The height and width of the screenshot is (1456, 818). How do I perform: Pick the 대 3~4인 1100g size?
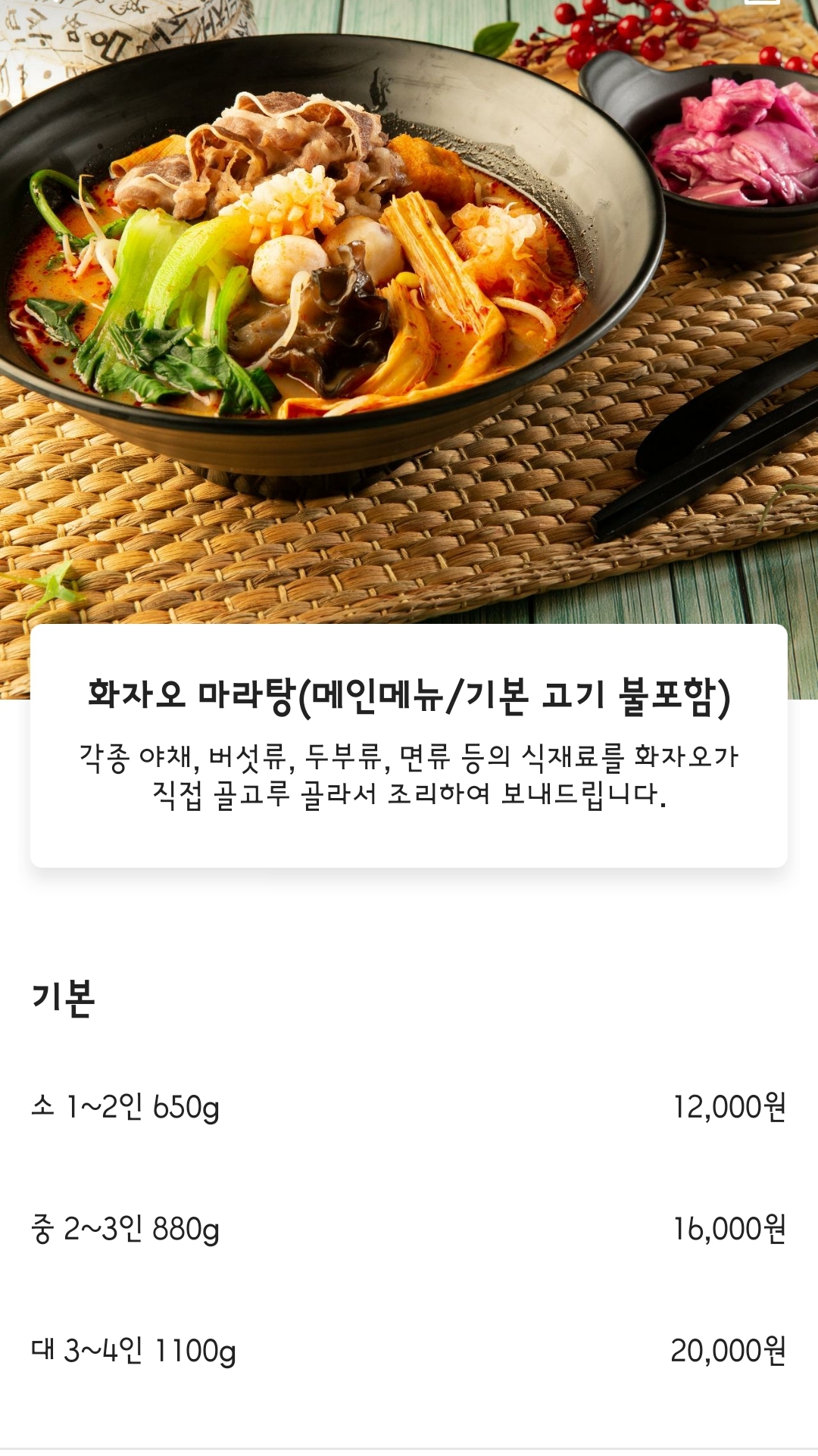click(133, 1351)
